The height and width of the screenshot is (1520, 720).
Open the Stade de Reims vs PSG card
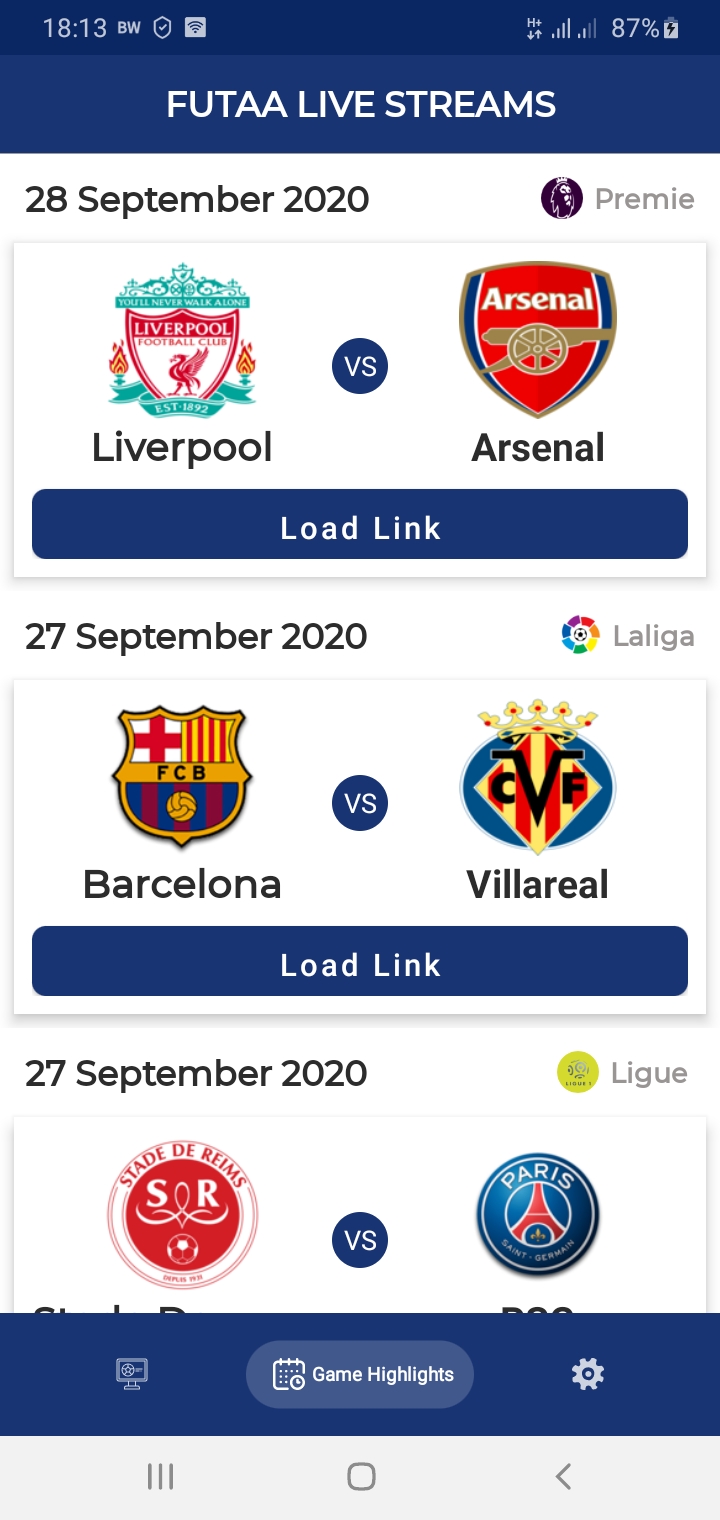[x=360, y=1215]
